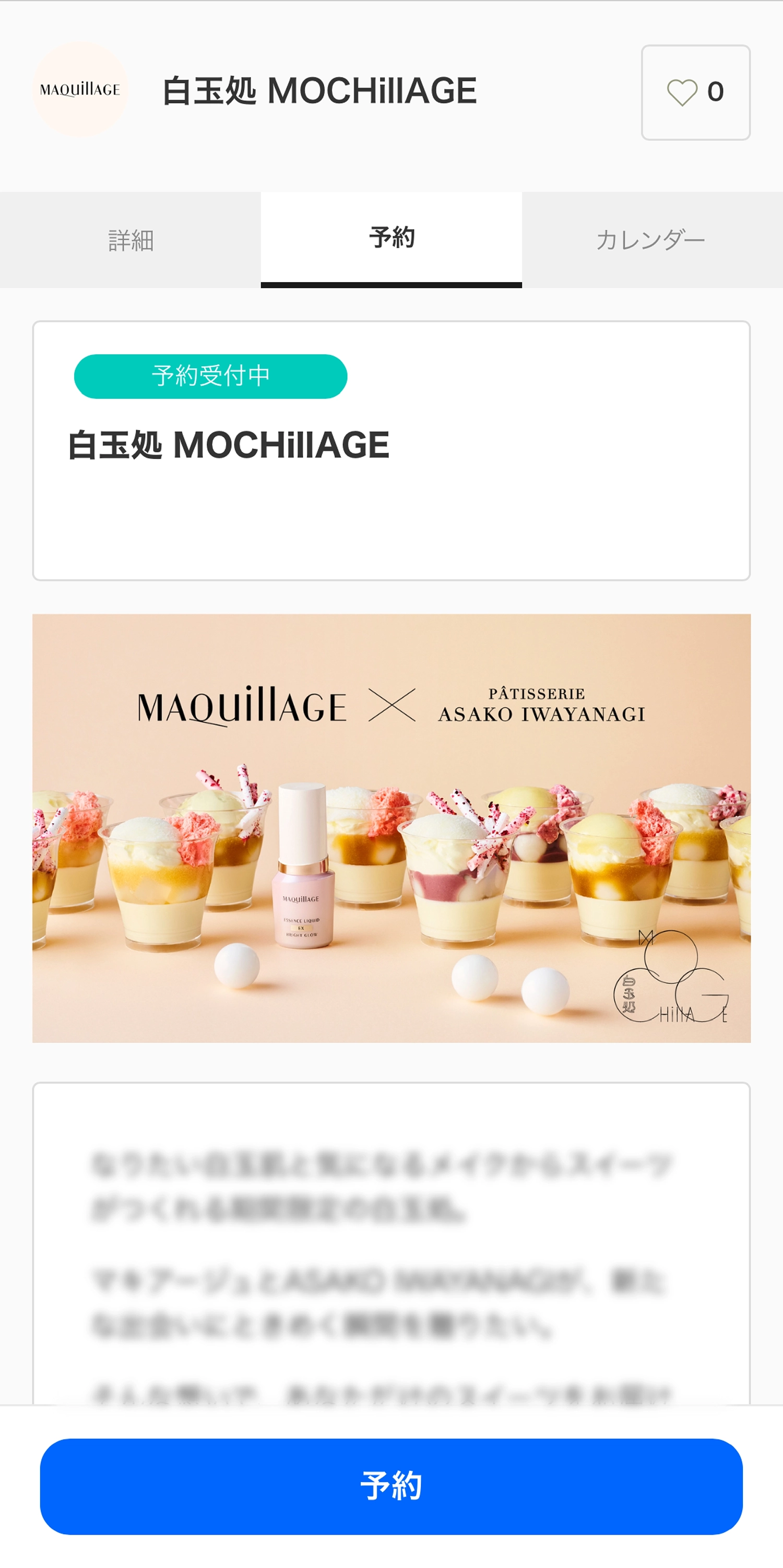Open the カレンダー tab
The image size is (783, 1568).
651,240
